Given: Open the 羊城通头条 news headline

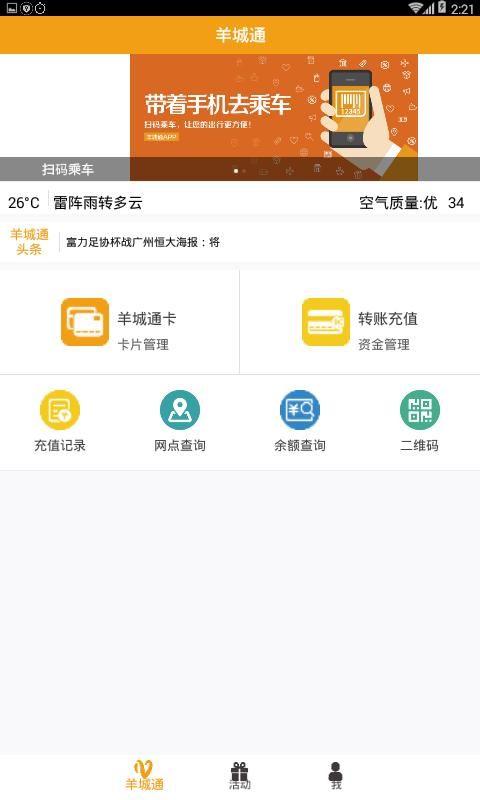Looking at the screenshot, I should coord(143,242).
